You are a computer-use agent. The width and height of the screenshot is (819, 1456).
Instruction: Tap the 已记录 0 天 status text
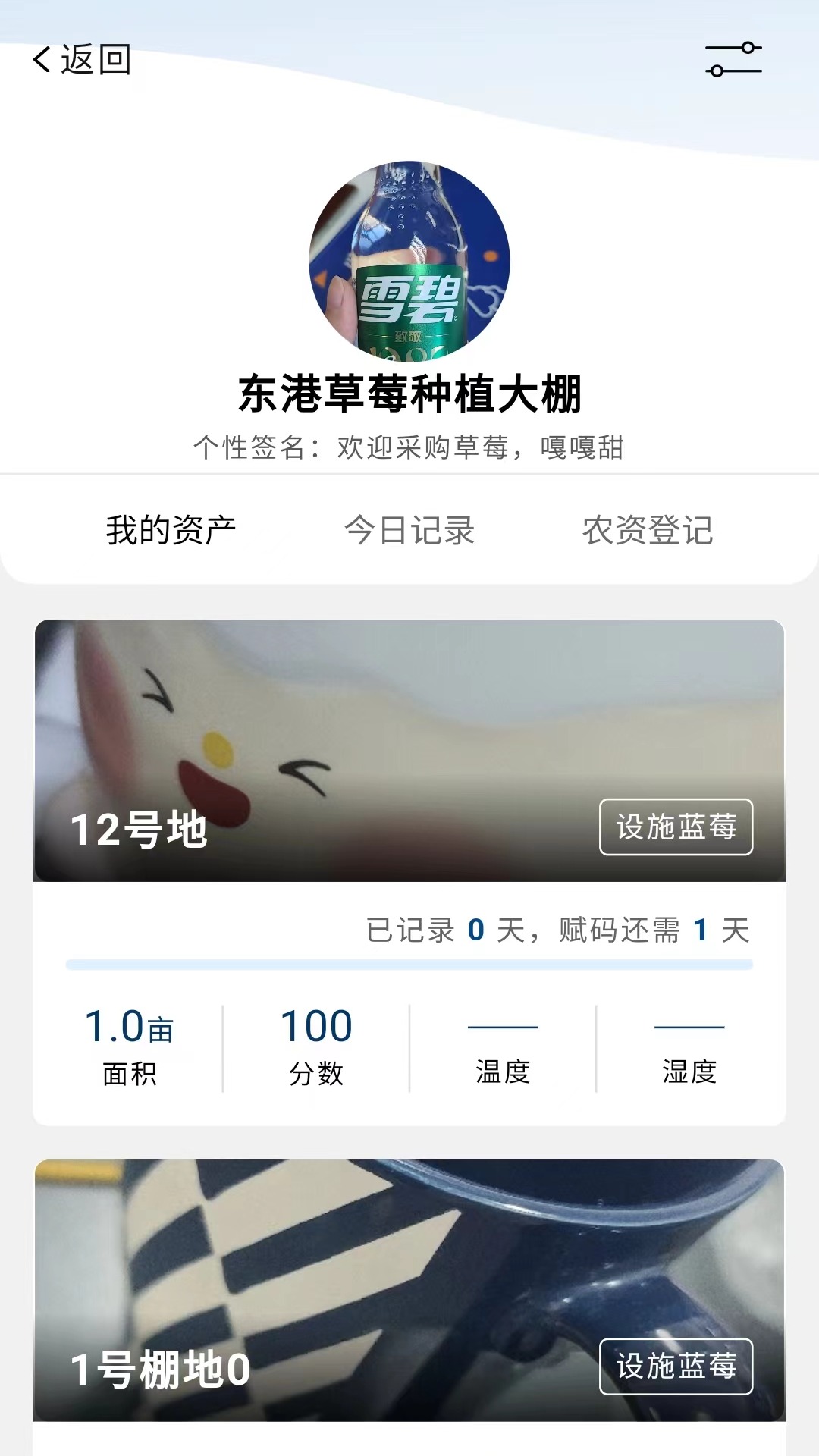554,928
